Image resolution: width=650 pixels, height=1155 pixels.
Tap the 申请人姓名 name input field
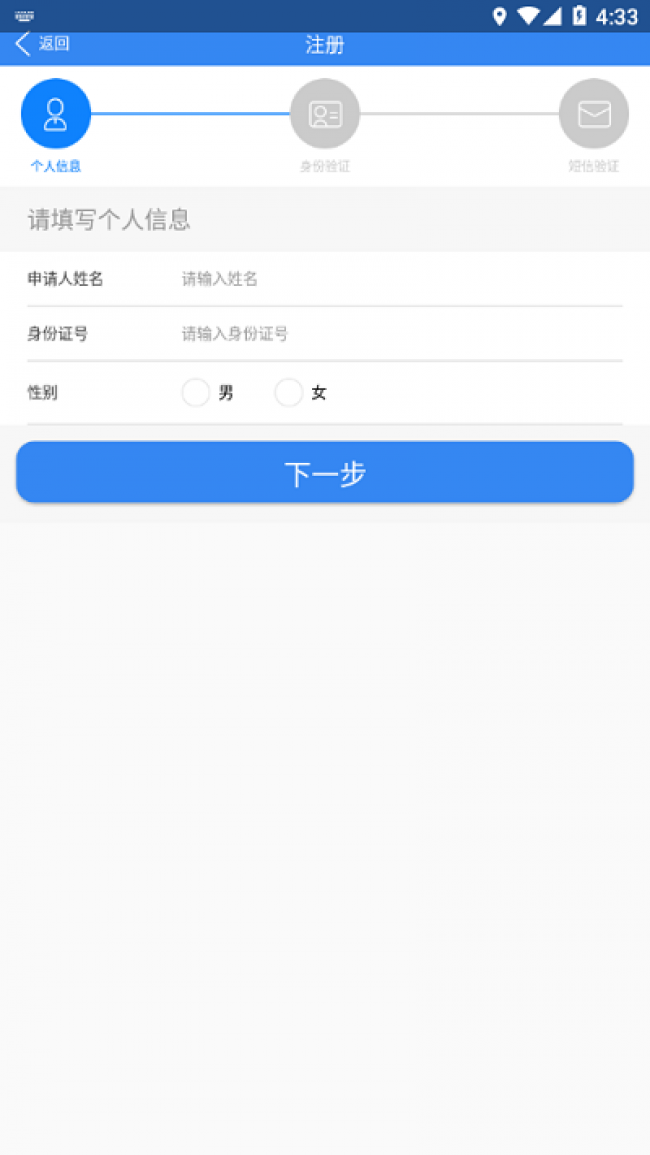pos(401,279)
